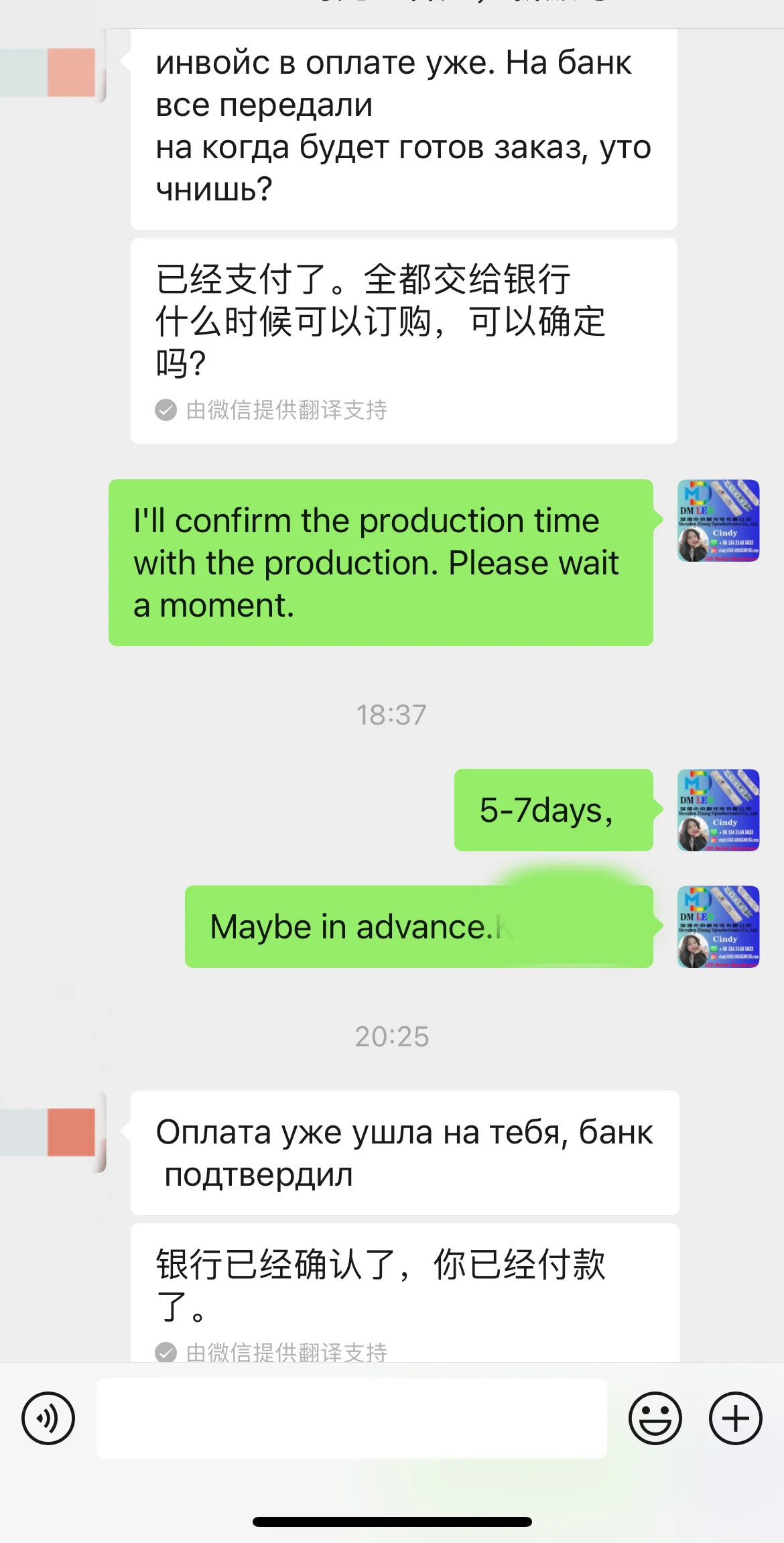Open the emoji sticker panel
The image size is (784, 1543).
pyautogui.click(x=655, y=1418)
